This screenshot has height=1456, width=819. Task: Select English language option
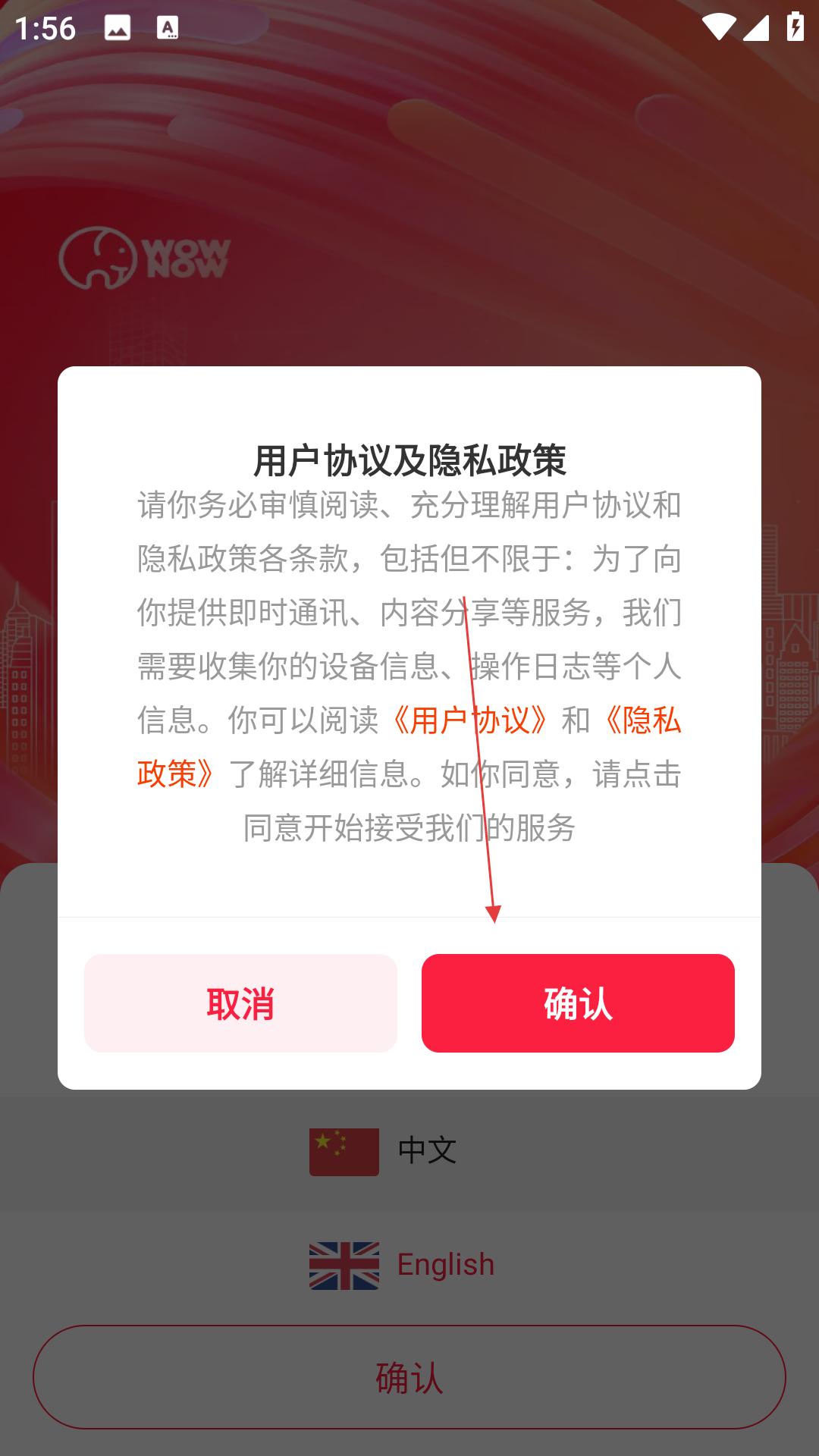coord(409,1265)
